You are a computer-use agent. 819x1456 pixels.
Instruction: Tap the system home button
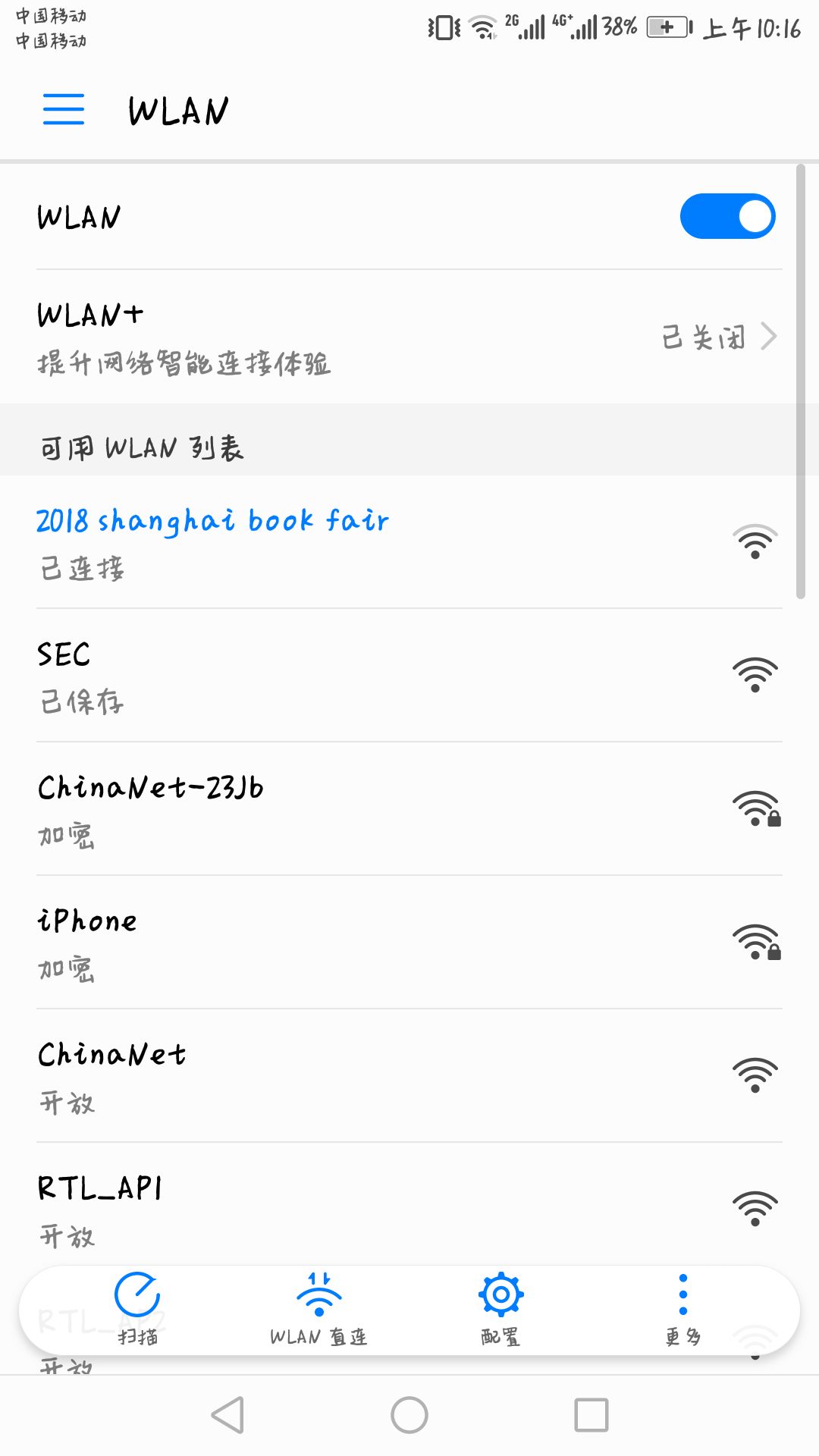pos(409,1415)
